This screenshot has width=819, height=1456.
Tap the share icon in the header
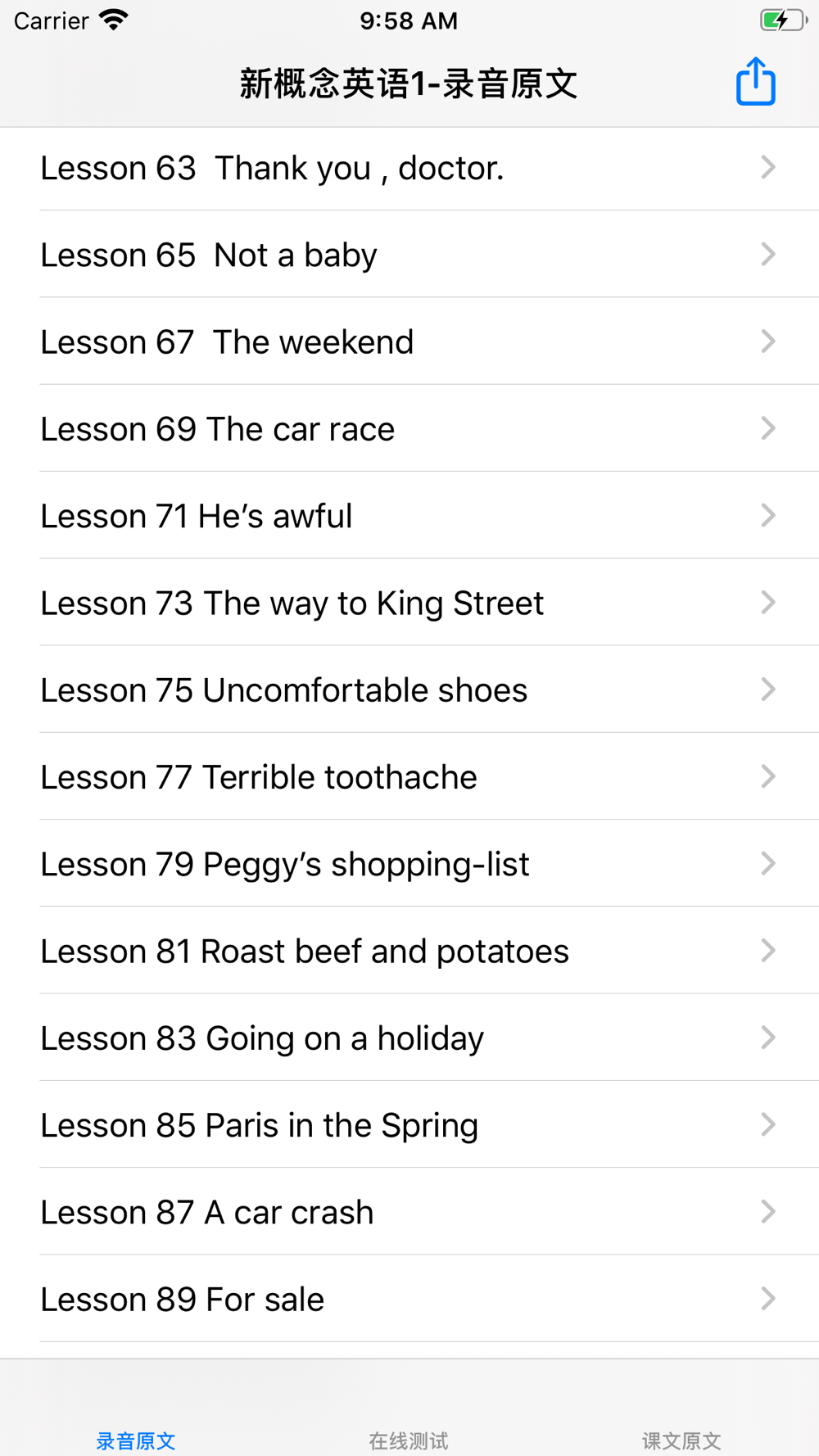(755, 82)
